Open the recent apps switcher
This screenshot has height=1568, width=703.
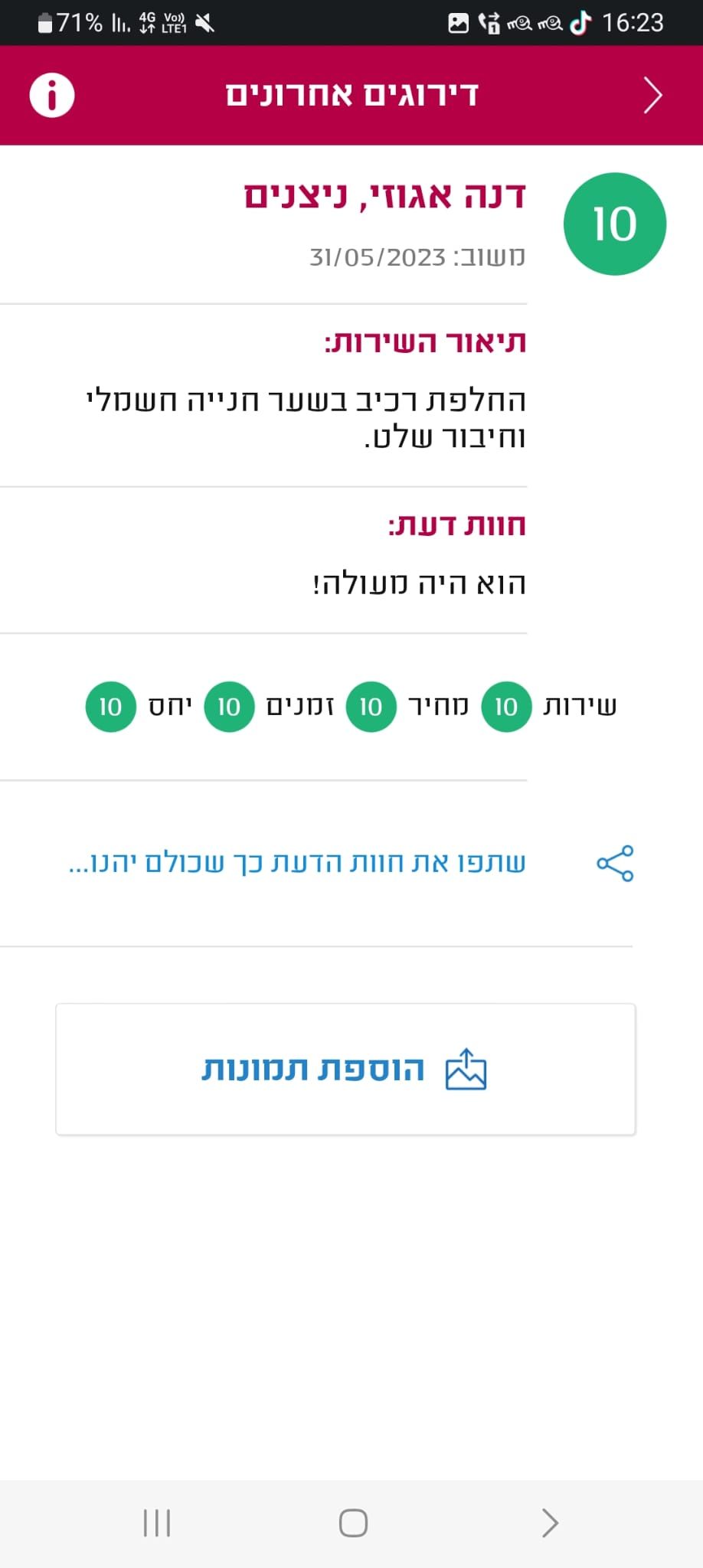click(x=157, y=1523)
